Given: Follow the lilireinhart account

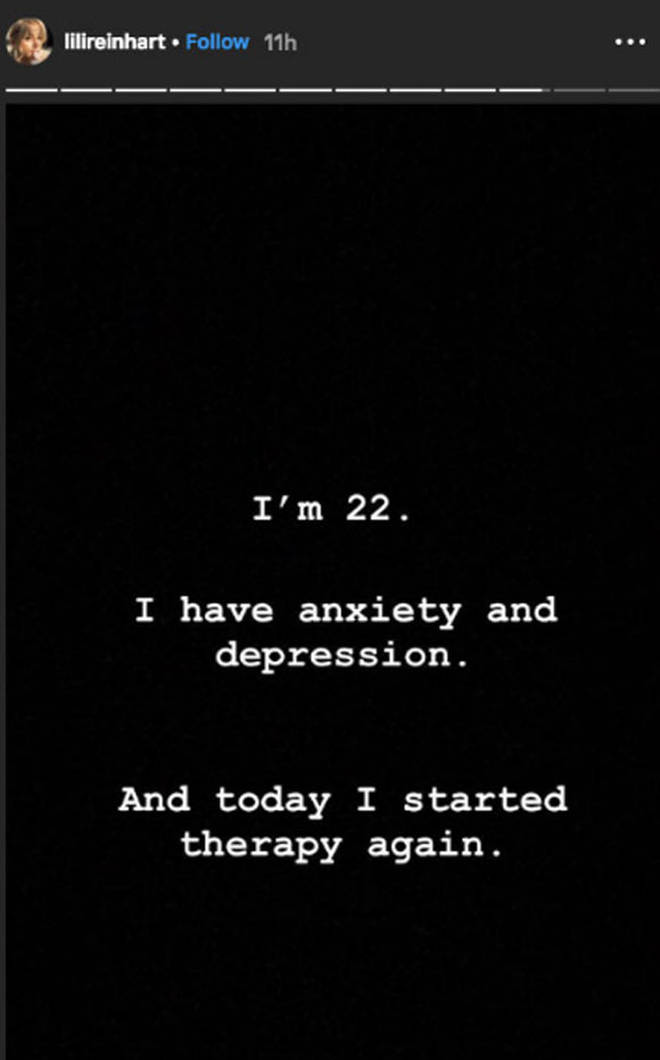Looking at the screenshot, I should 218,42.
